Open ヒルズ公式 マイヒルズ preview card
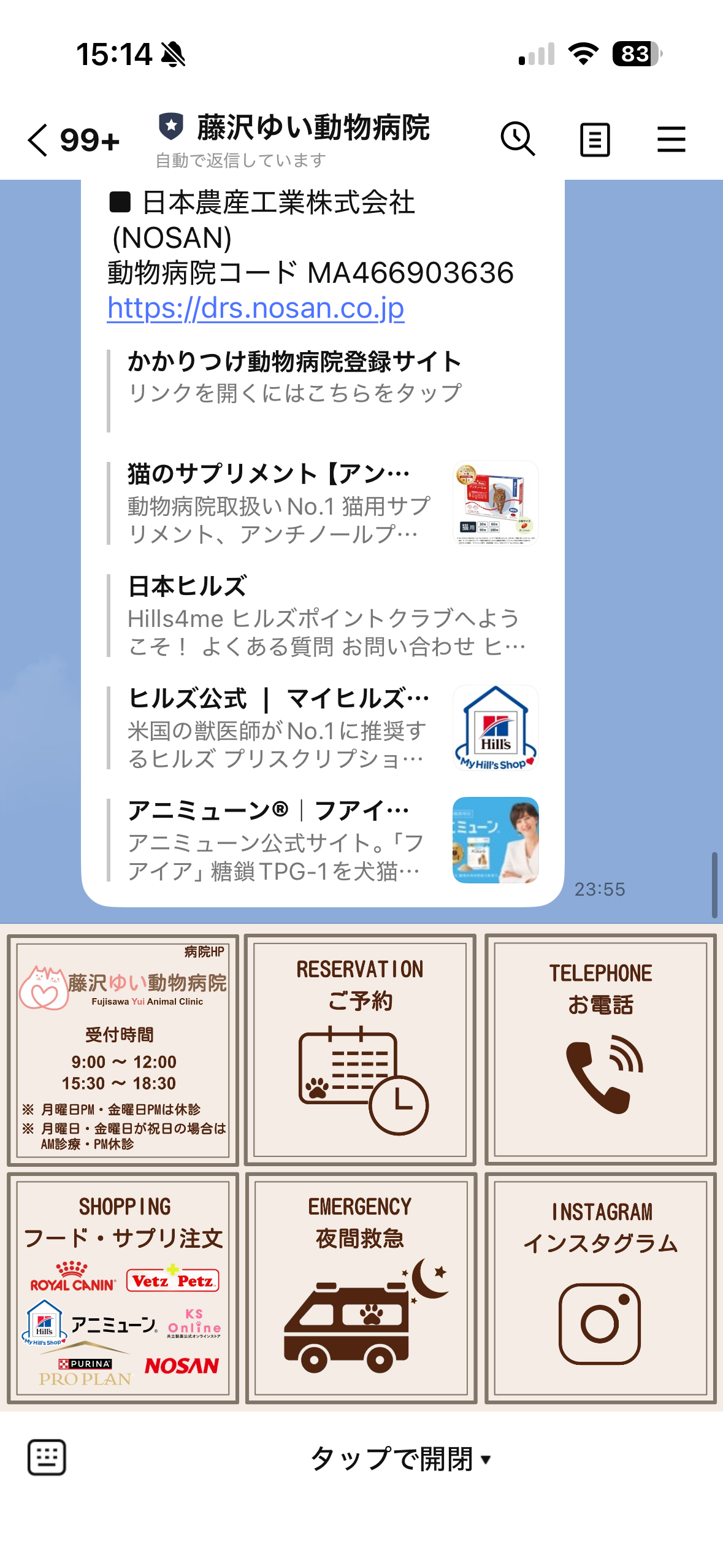The image size is (723, 1568). pyautogui.click(x=322, y=728)
